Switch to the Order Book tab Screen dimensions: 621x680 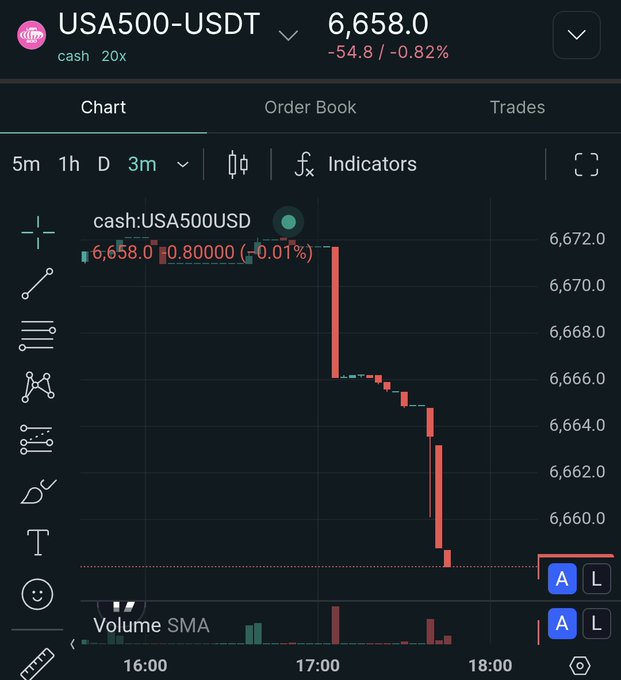pos(310,107)
